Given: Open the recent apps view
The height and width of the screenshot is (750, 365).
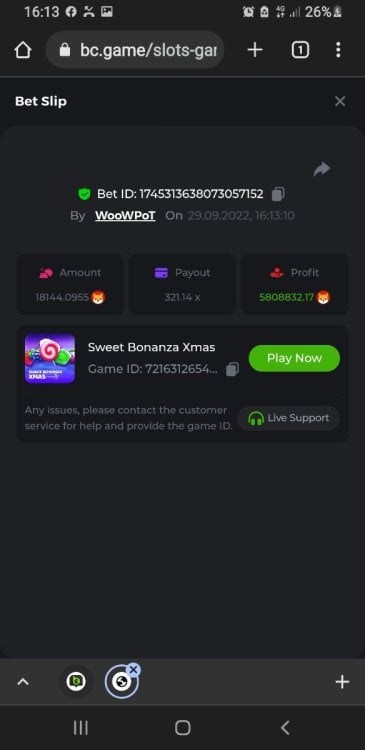Looking at the screenshot, I should tap(80, 728).
